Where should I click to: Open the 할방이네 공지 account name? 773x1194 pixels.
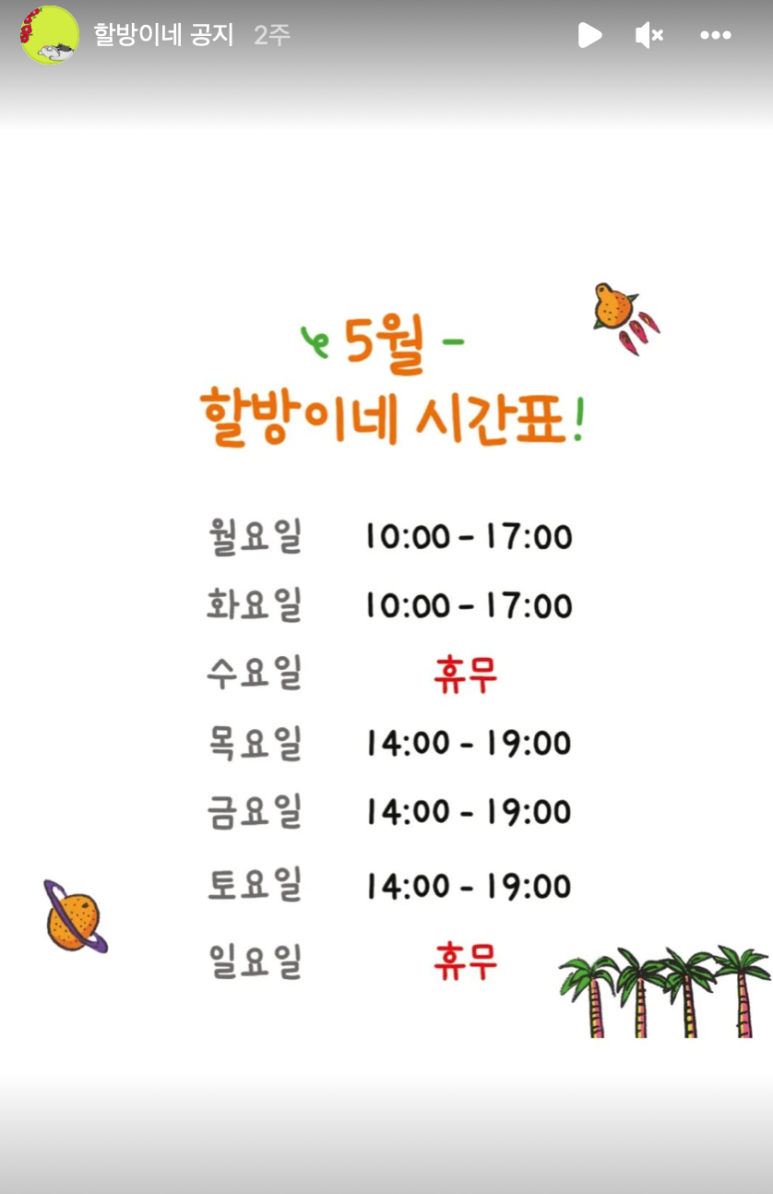tap(163, 35)
